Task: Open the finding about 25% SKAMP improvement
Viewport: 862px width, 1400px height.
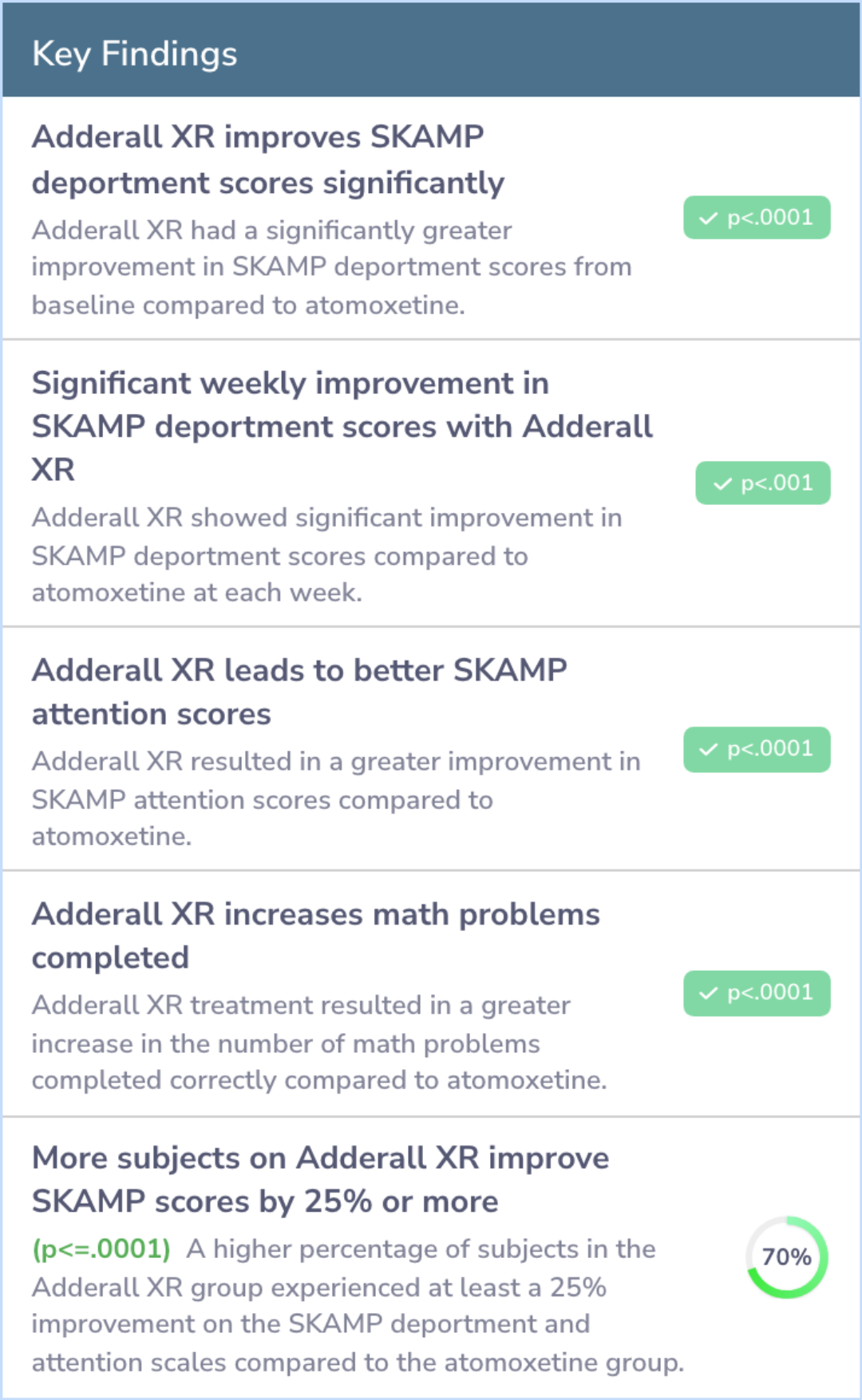Action: 431,1258
